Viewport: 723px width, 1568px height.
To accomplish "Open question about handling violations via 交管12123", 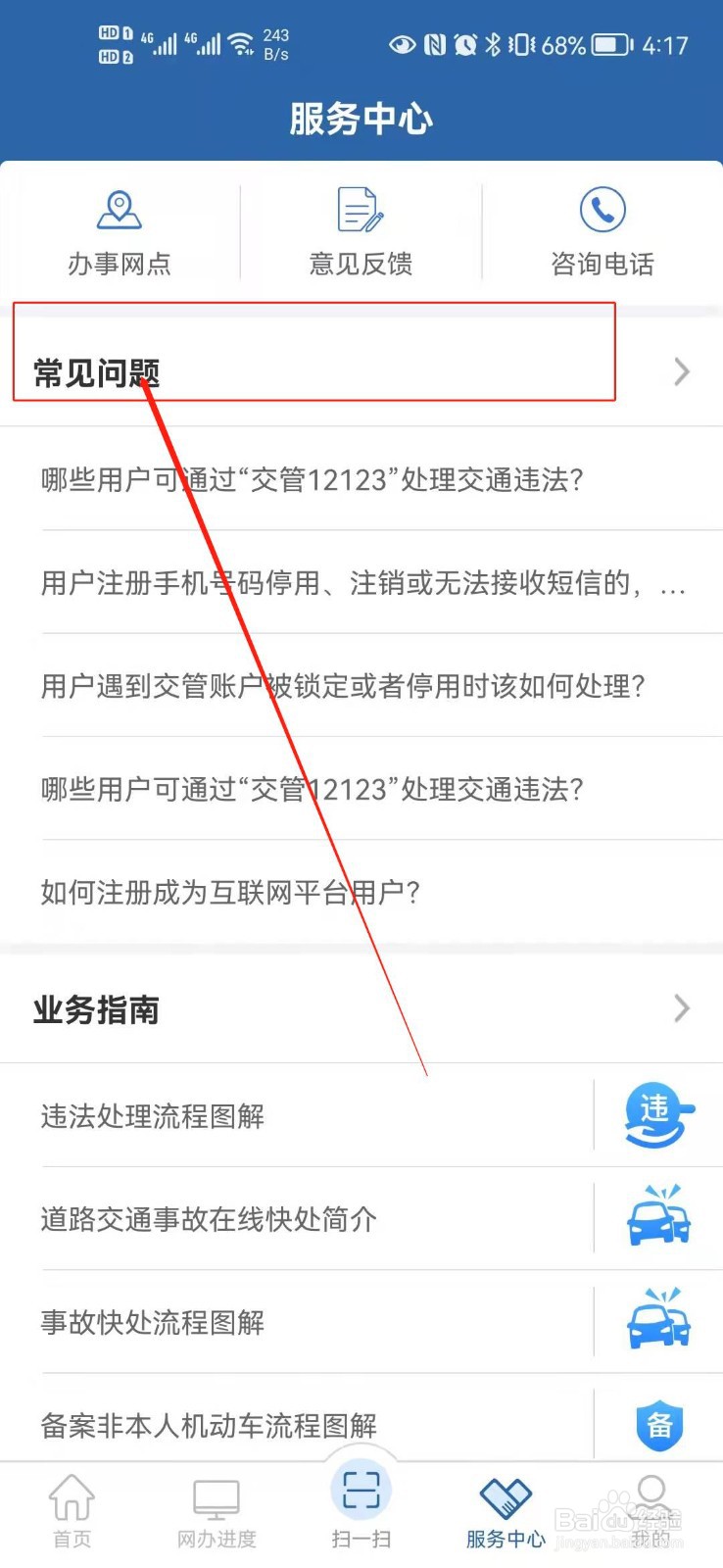I will [x=311, y=479].
